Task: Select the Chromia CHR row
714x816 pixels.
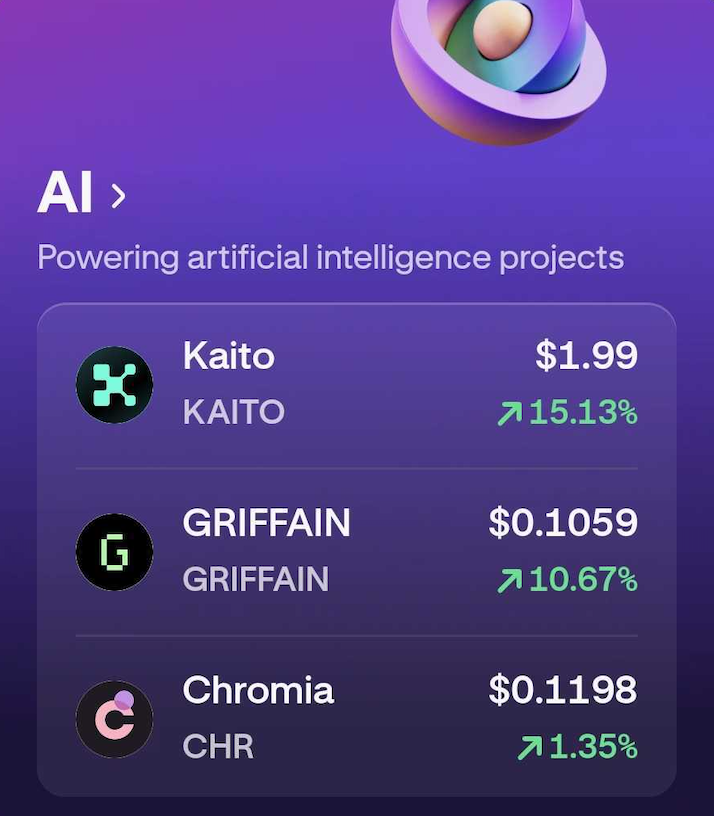Action: pos(356,718)
